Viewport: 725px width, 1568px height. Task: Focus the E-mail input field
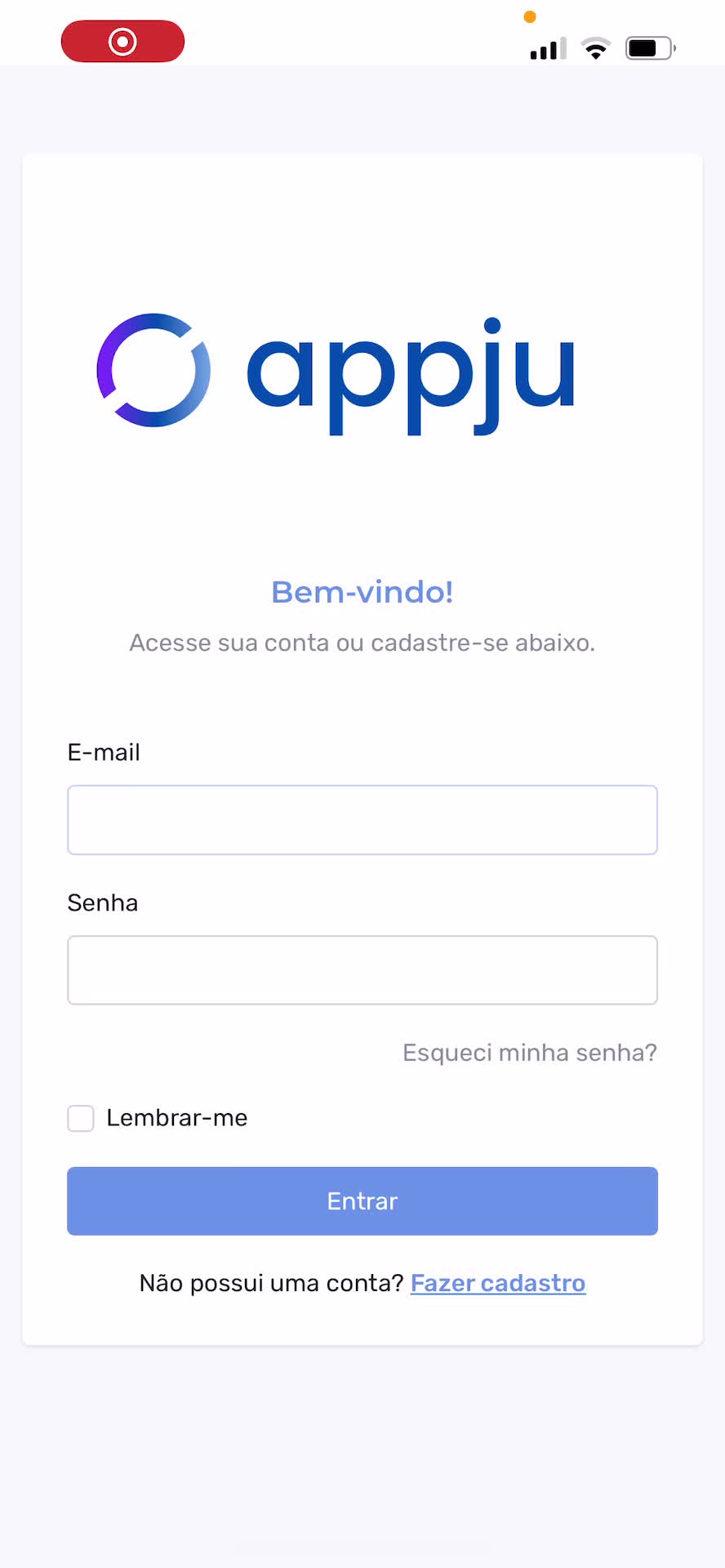tap(362, 820)
